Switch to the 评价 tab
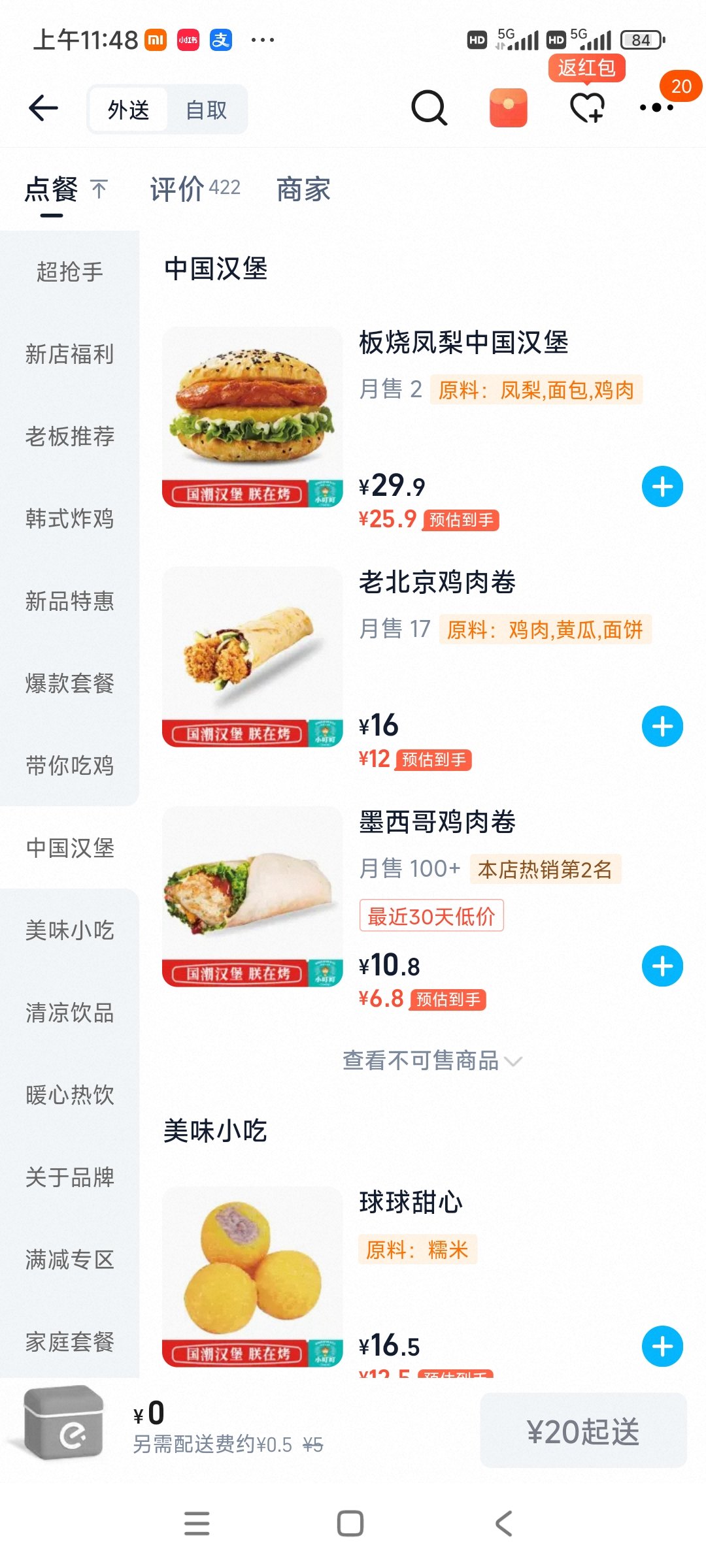Screen dimensions: 706x1568 176,189
